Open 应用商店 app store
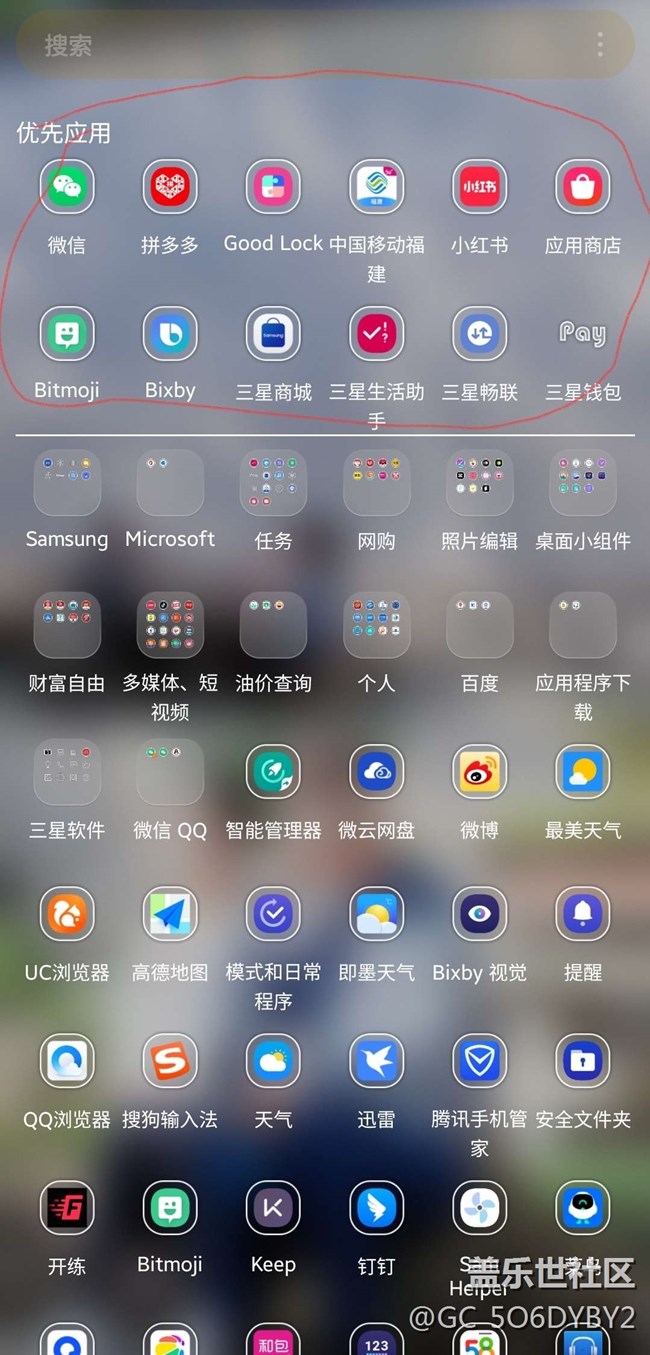Screen dimensions: 650x1355 coord(583,187)
